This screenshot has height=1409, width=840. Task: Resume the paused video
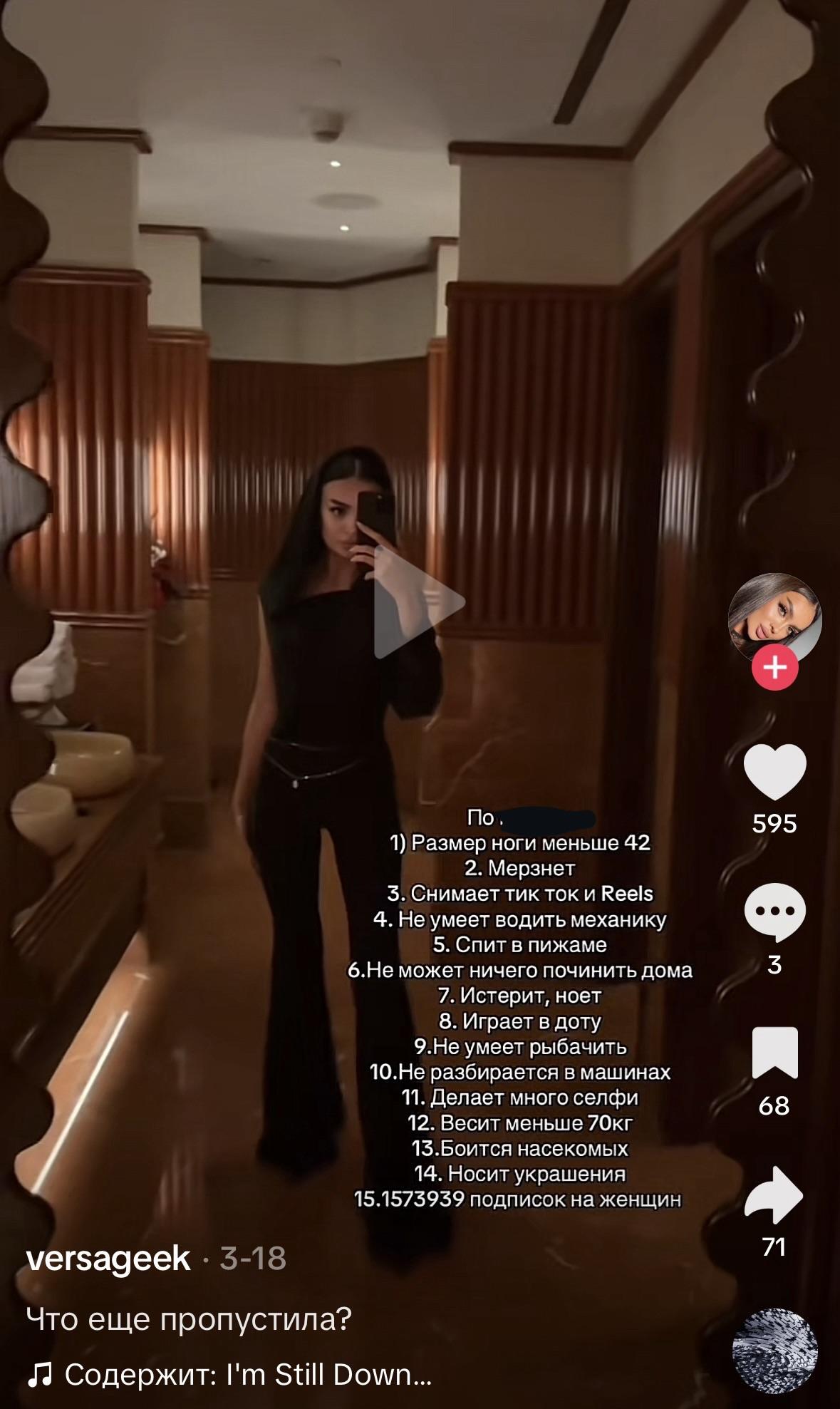[419, 604]
